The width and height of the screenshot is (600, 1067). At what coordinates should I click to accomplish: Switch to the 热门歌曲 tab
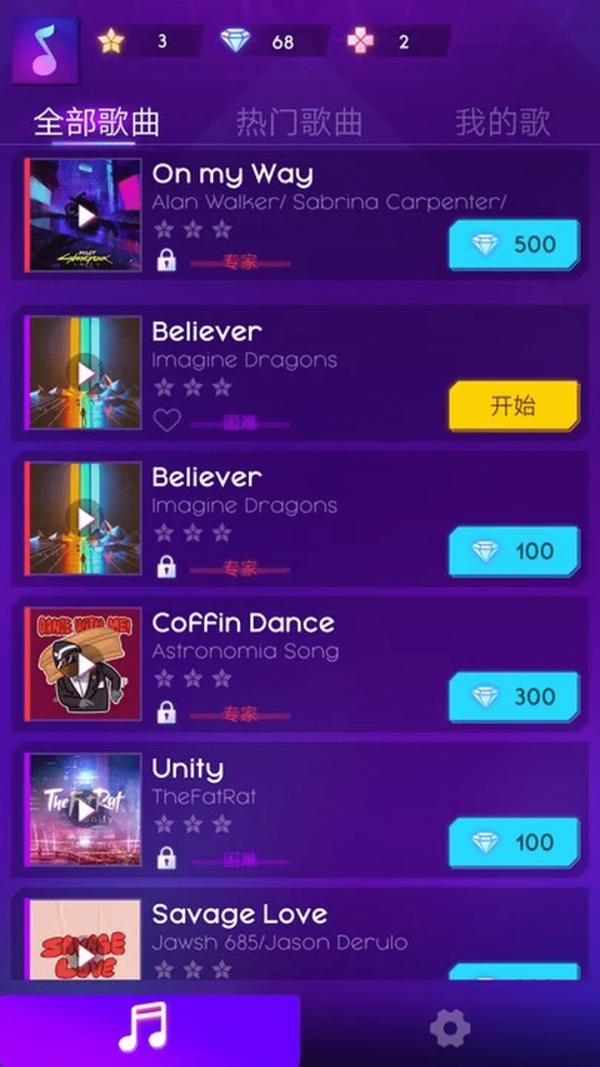click(x=299, y=123)
